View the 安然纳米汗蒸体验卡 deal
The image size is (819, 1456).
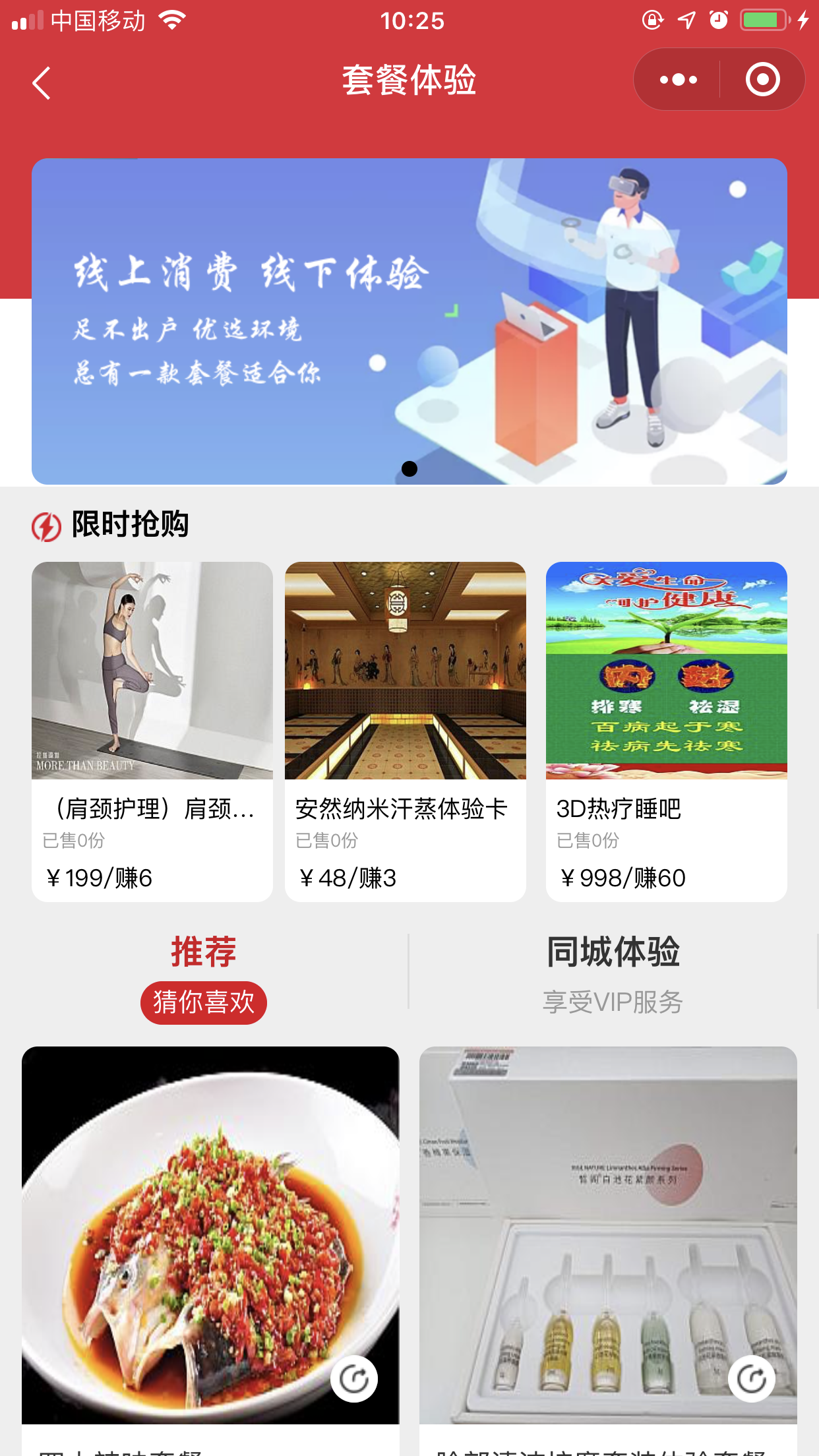pyautogui.click(x=405, y=731)
